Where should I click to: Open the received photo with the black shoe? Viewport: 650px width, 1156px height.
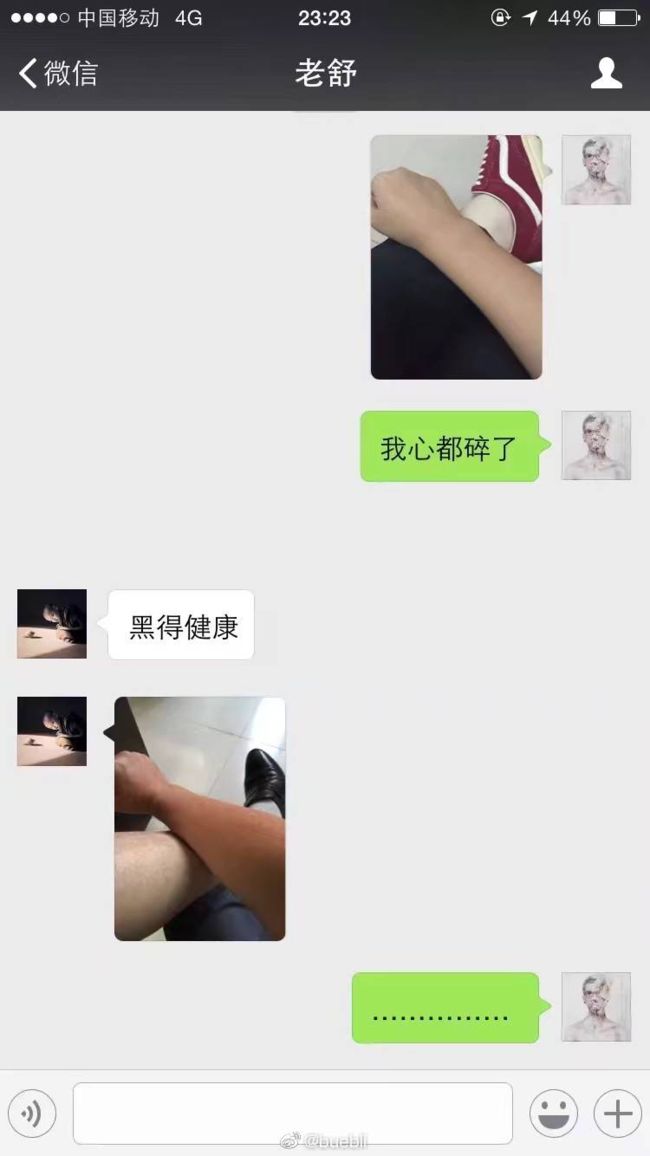pos(200,818)
